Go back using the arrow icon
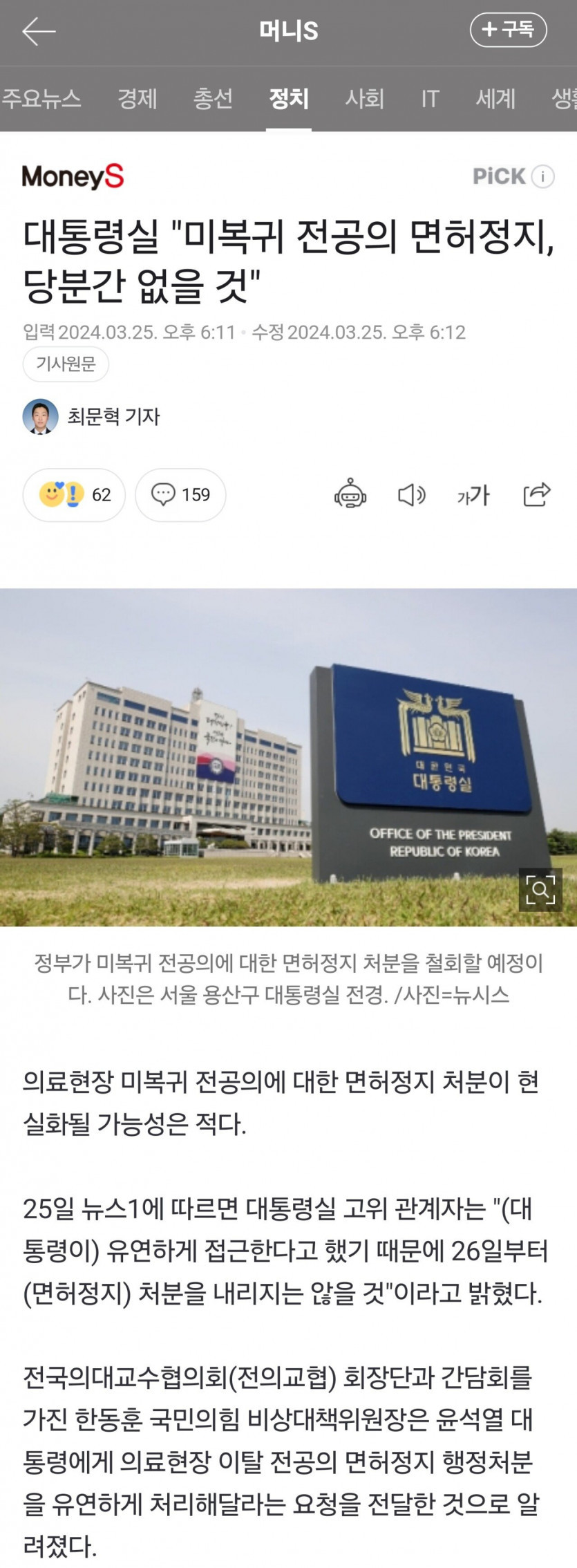This screenshot has width=577, height=1568. coord(39,31)
